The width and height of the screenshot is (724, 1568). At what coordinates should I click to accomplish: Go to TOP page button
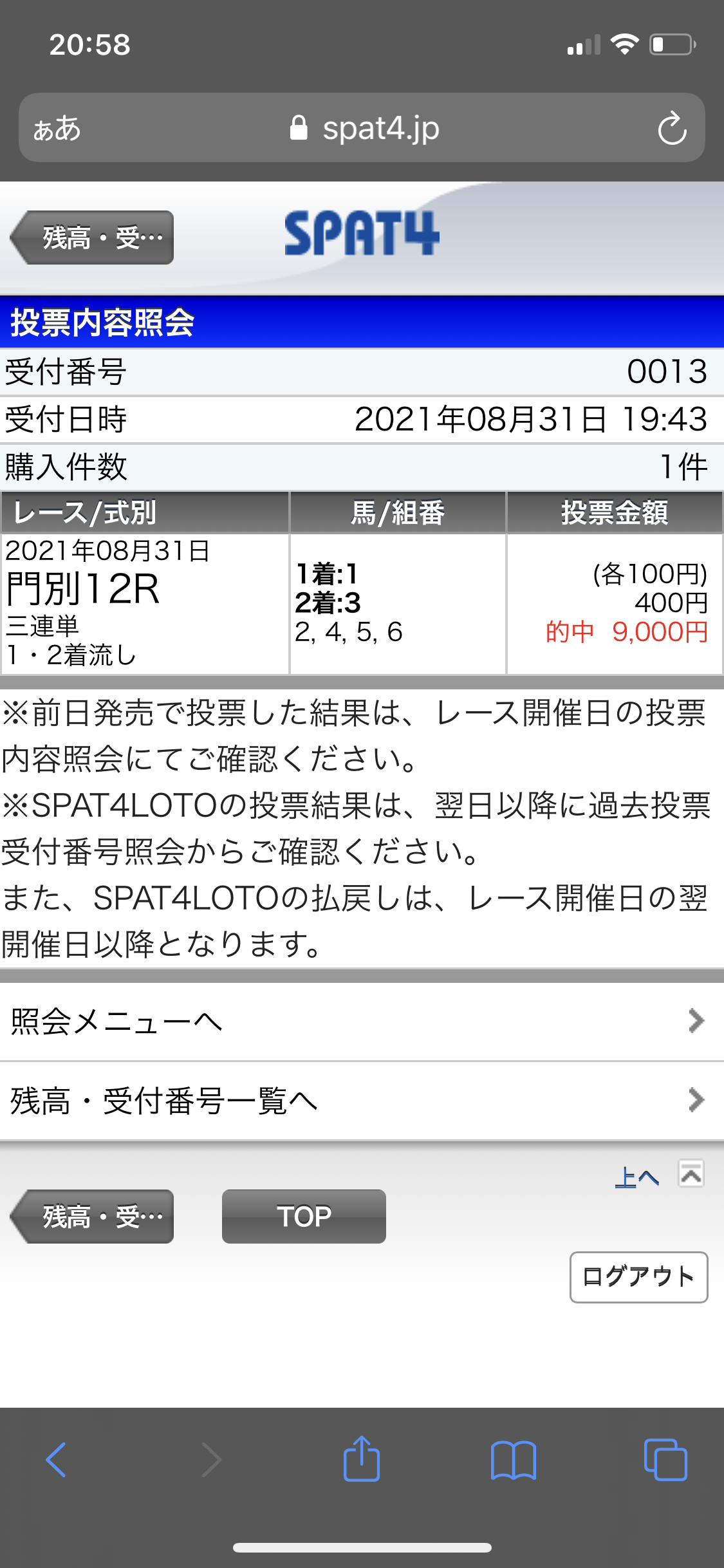tap(304, 1217)
